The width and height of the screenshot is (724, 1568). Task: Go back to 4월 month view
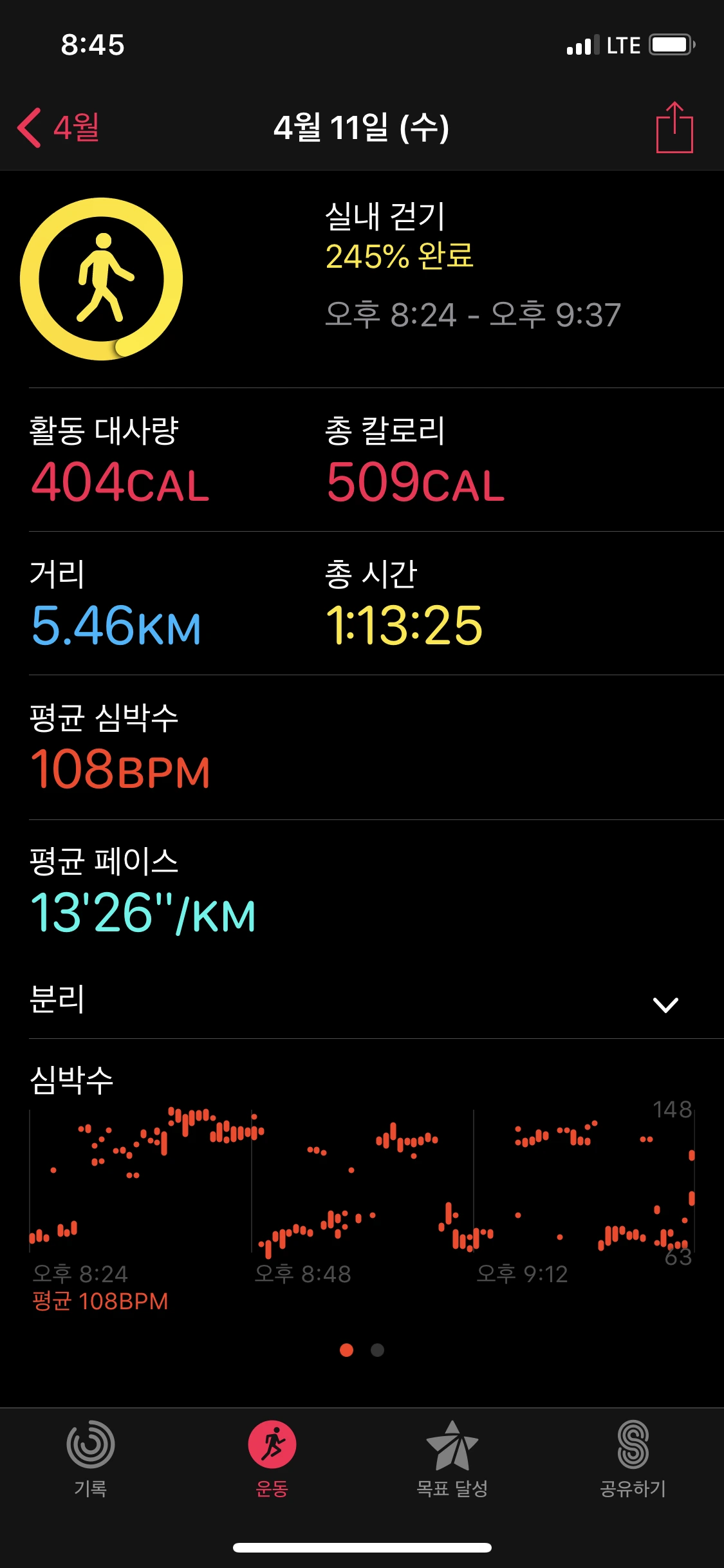click(59, 127)
